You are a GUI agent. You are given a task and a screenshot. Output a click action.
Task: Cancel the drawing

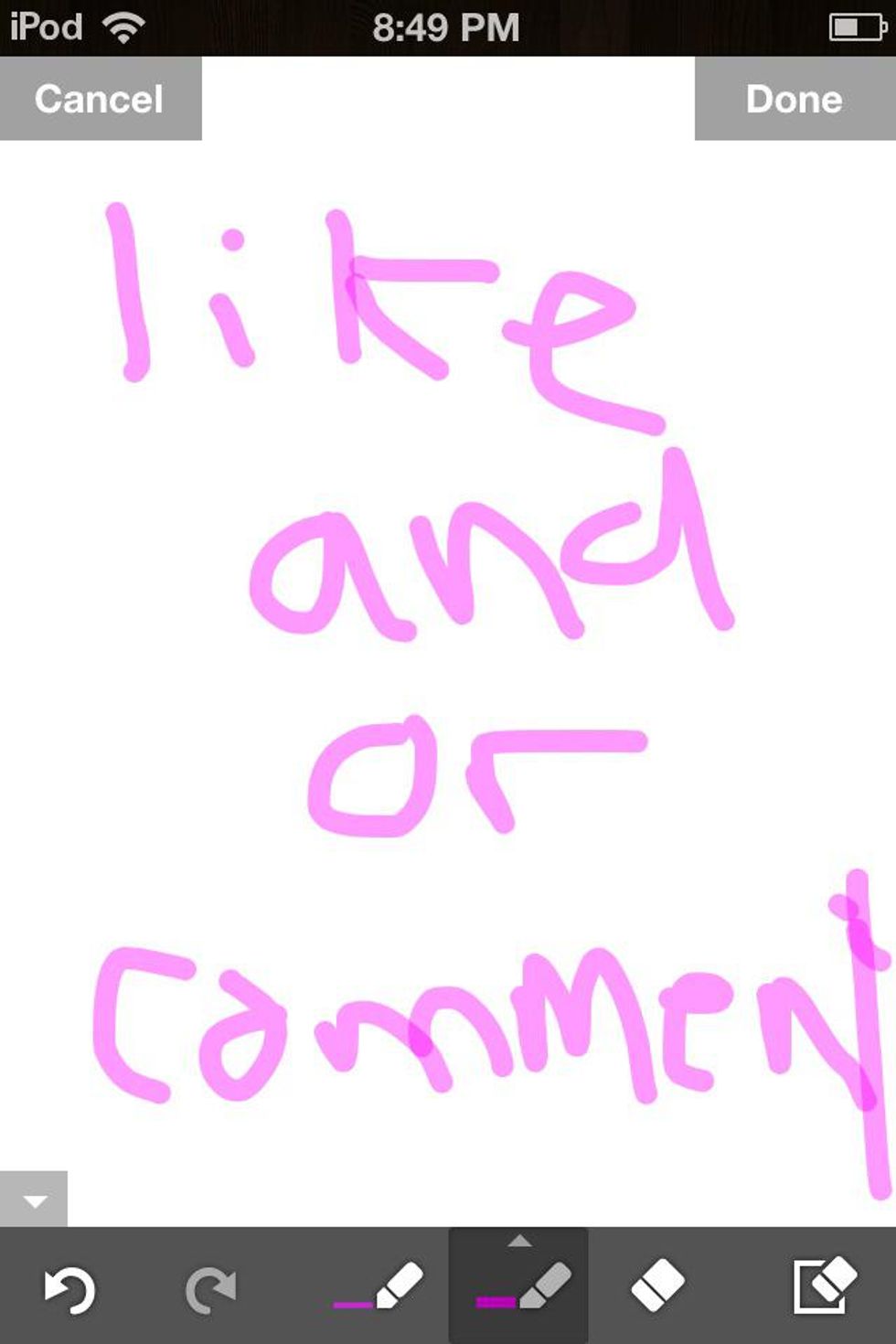[100, 99]
